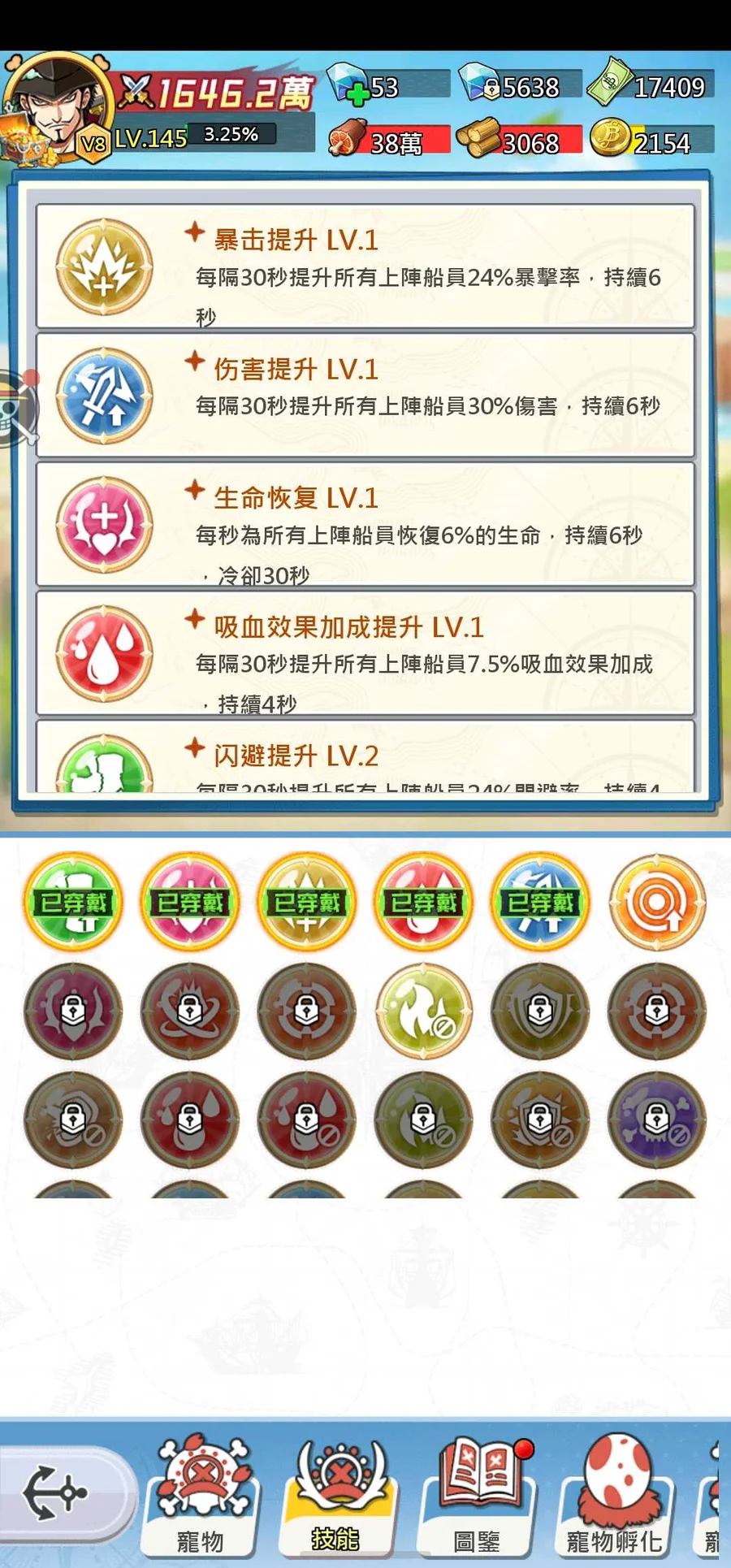Select the 伤害提升 LV.1 skill entry

365,395
